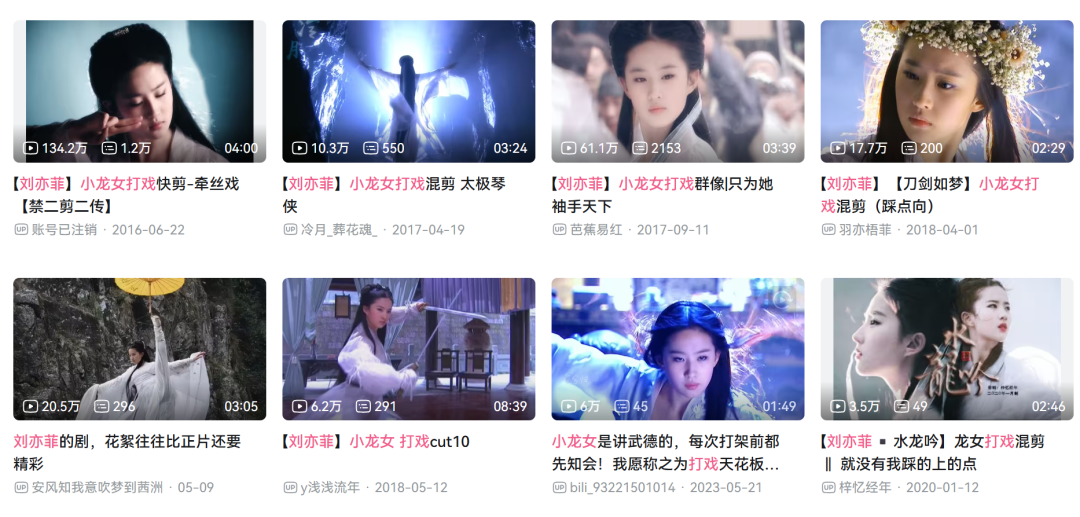1080x517 pixels.
Task: Open the 群像 只为她袖手天下 video
Action: click(677, 91)
